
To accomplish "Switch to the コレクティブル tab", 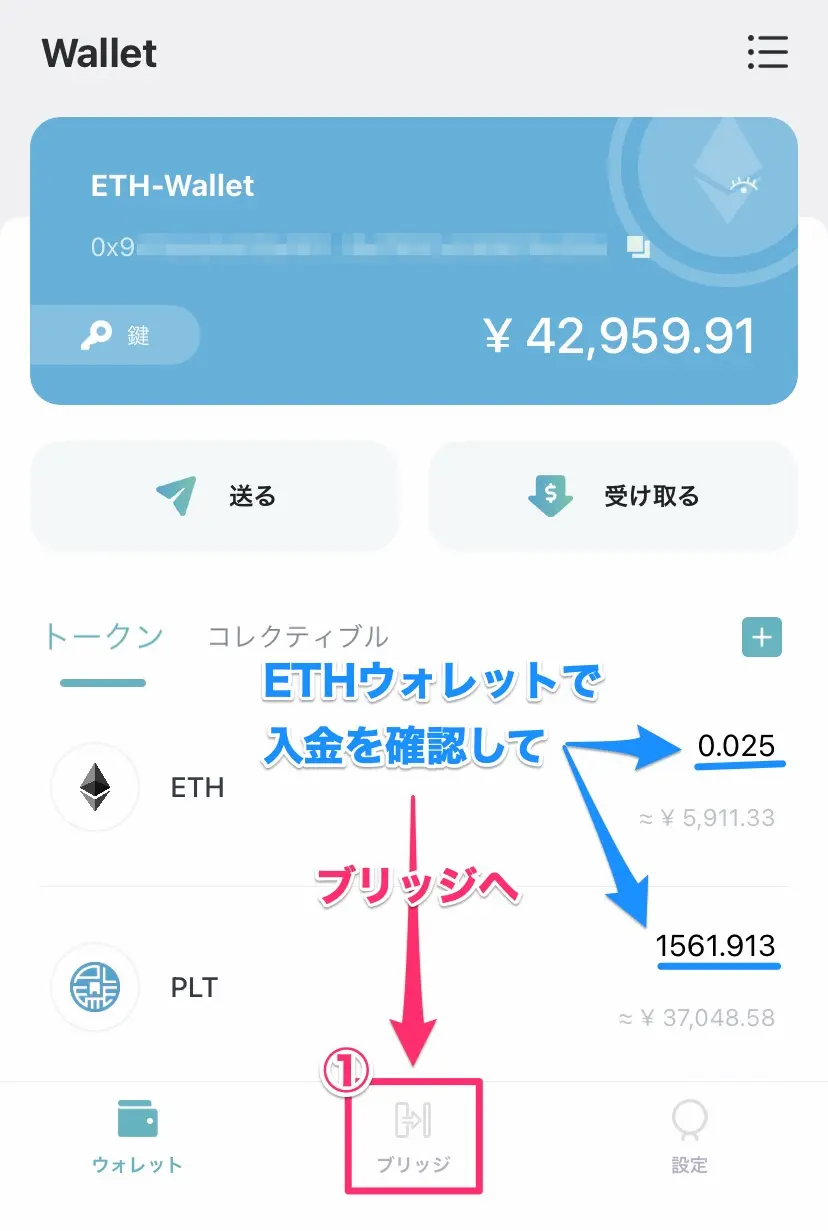I will pos(297,636).
